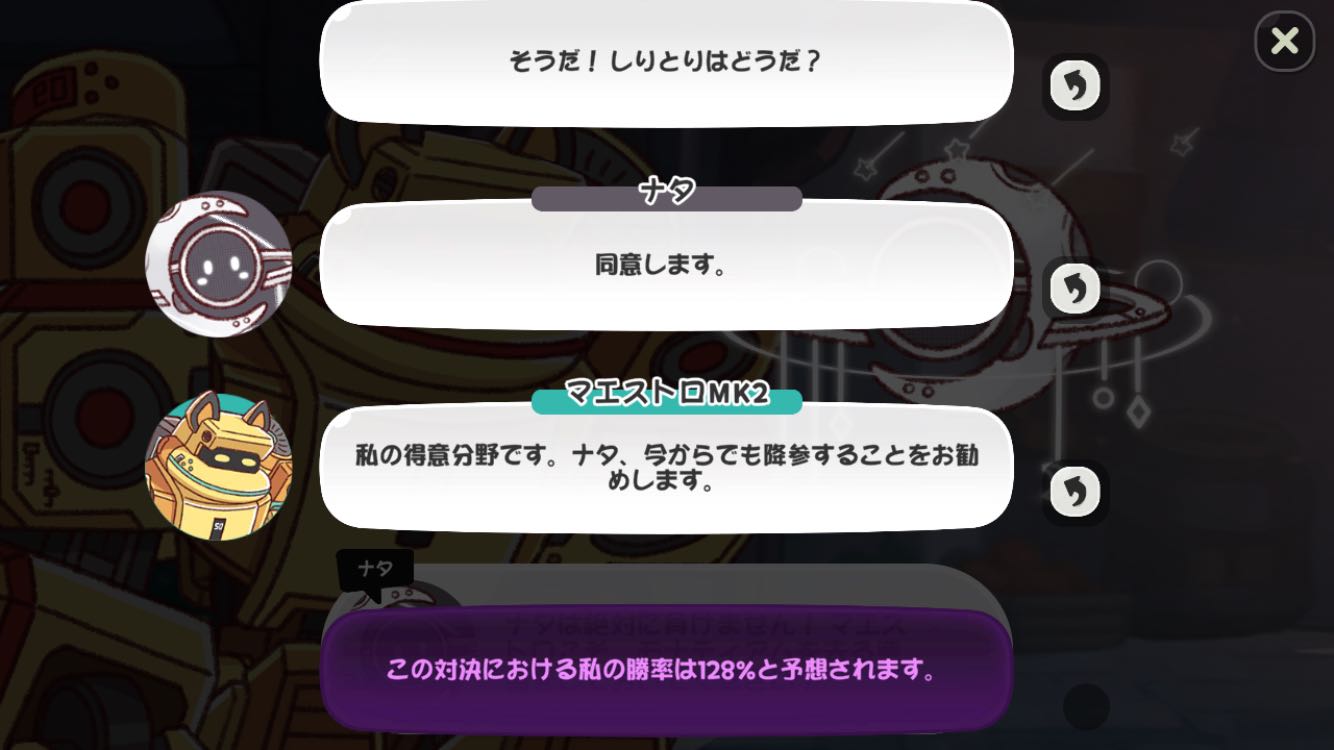Replay the line 'そうだ！しりとりはどうだ？'

[x=1075, y=87]
